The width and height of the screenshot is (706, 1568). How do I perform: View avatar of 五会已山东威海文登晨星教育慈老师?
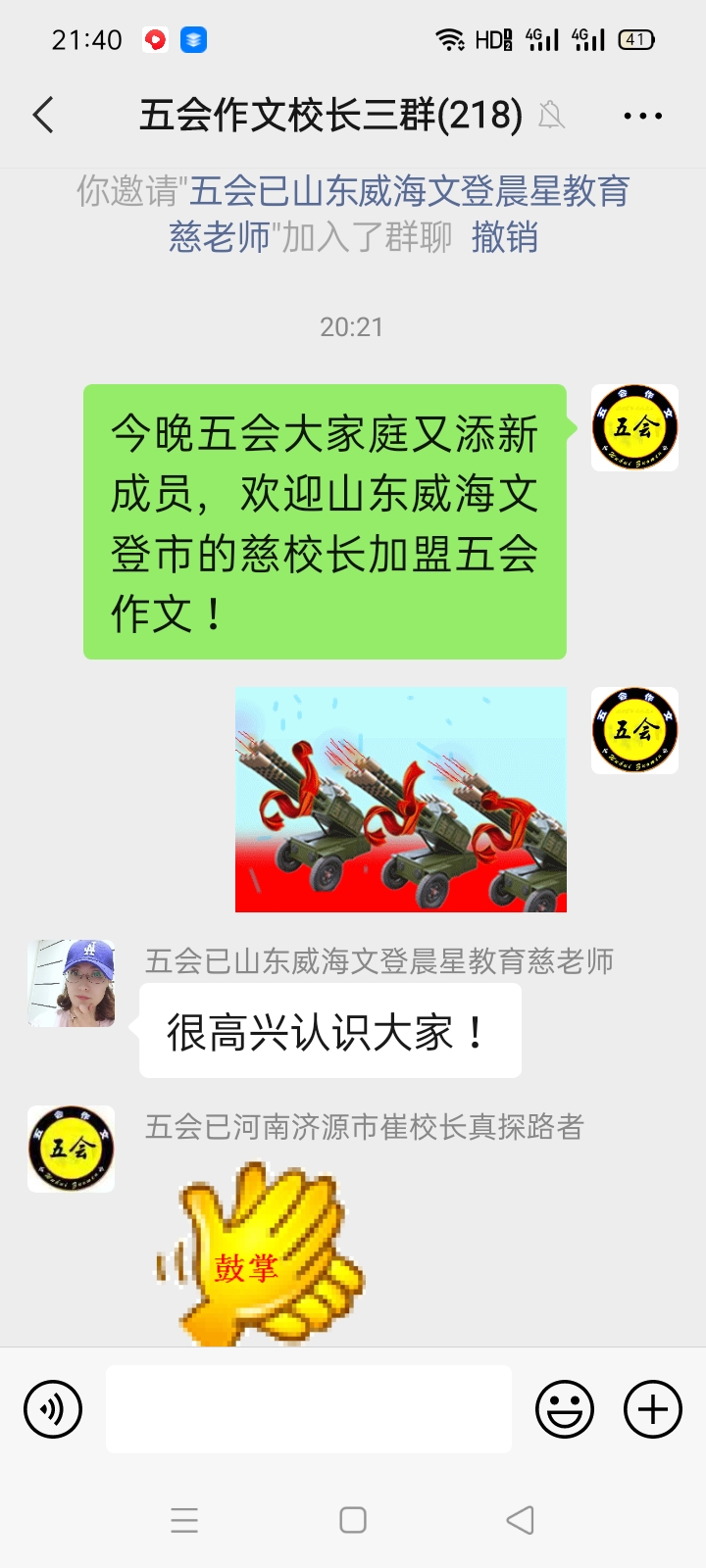pos(71,983)
